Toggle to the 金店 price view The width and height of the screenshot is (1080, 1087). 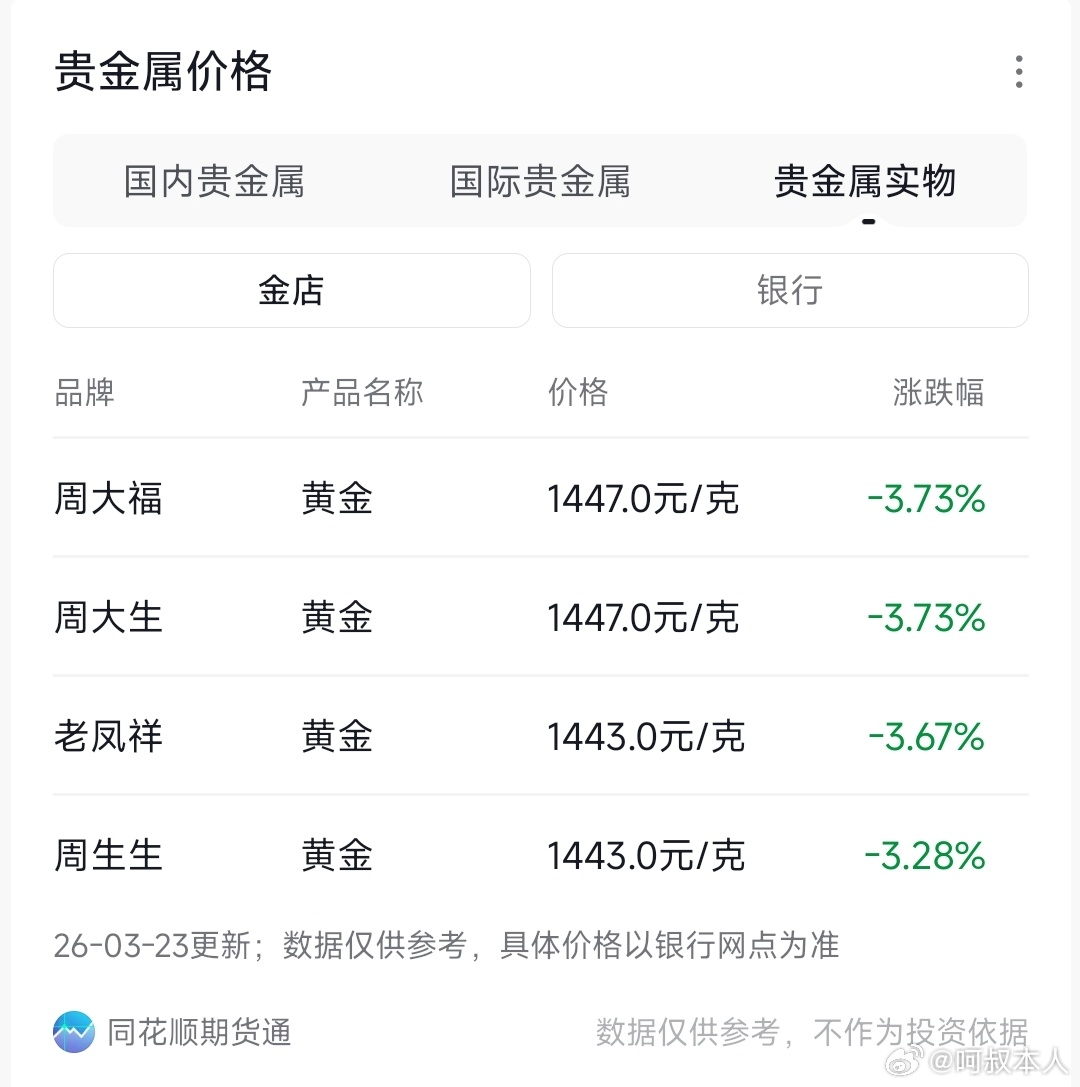tap(291, 290)
